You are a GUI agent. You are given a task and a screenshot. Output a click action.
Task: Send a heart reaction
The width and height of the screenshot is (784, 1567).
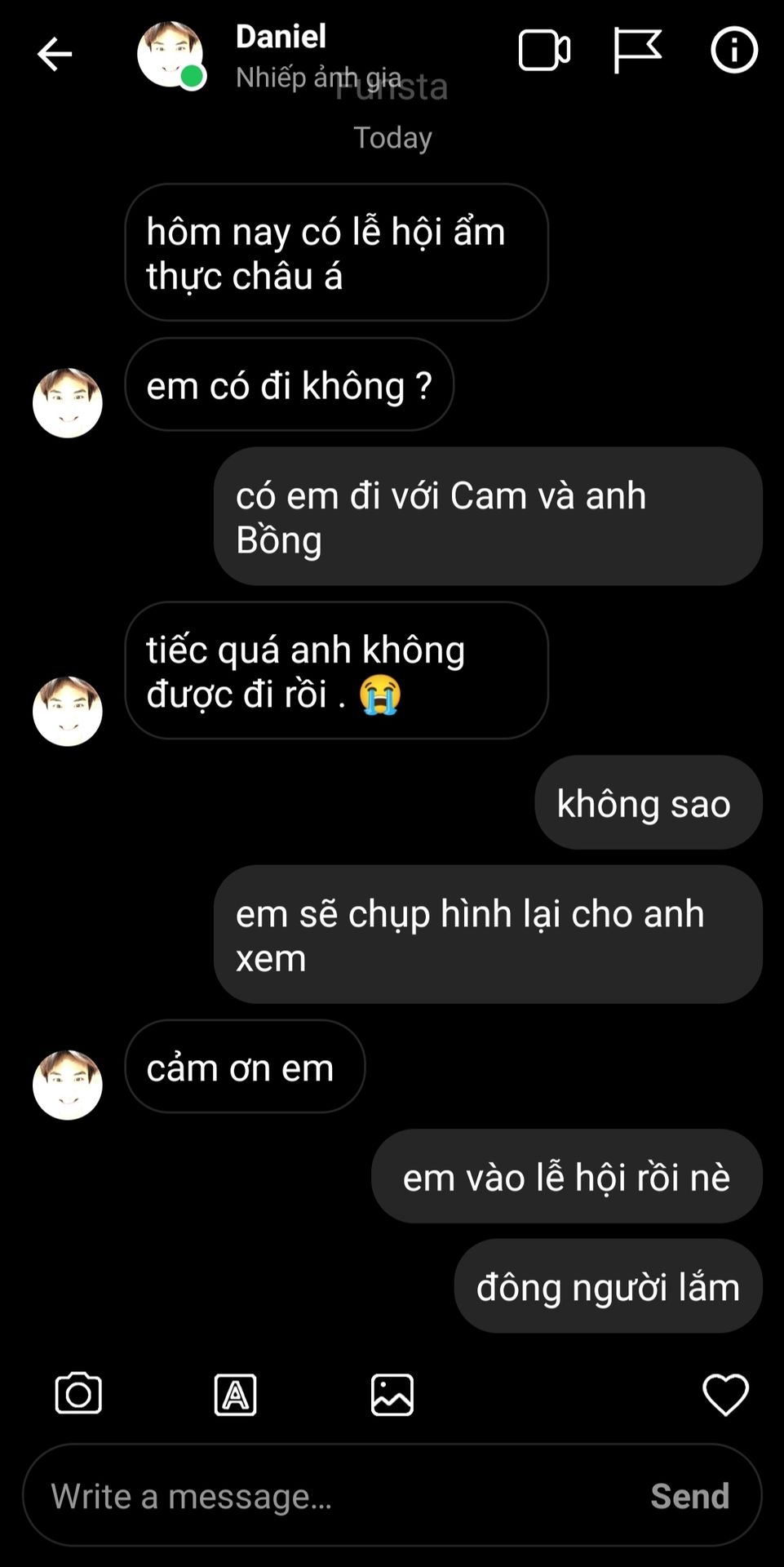(725, 1393)
